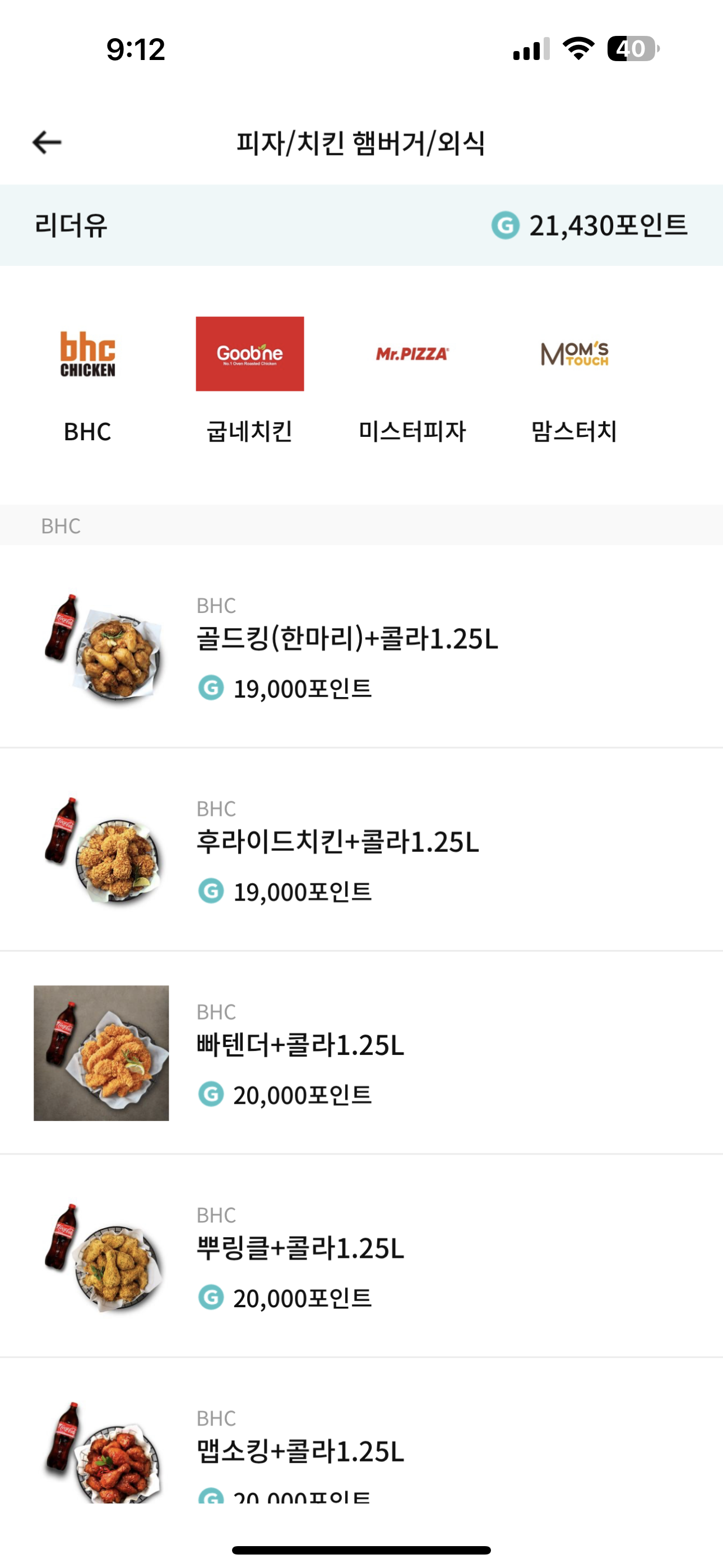This screenshot has width=723, height=1568.
Task: Choose the 맘스터치 brand
Action: point(574,379)
